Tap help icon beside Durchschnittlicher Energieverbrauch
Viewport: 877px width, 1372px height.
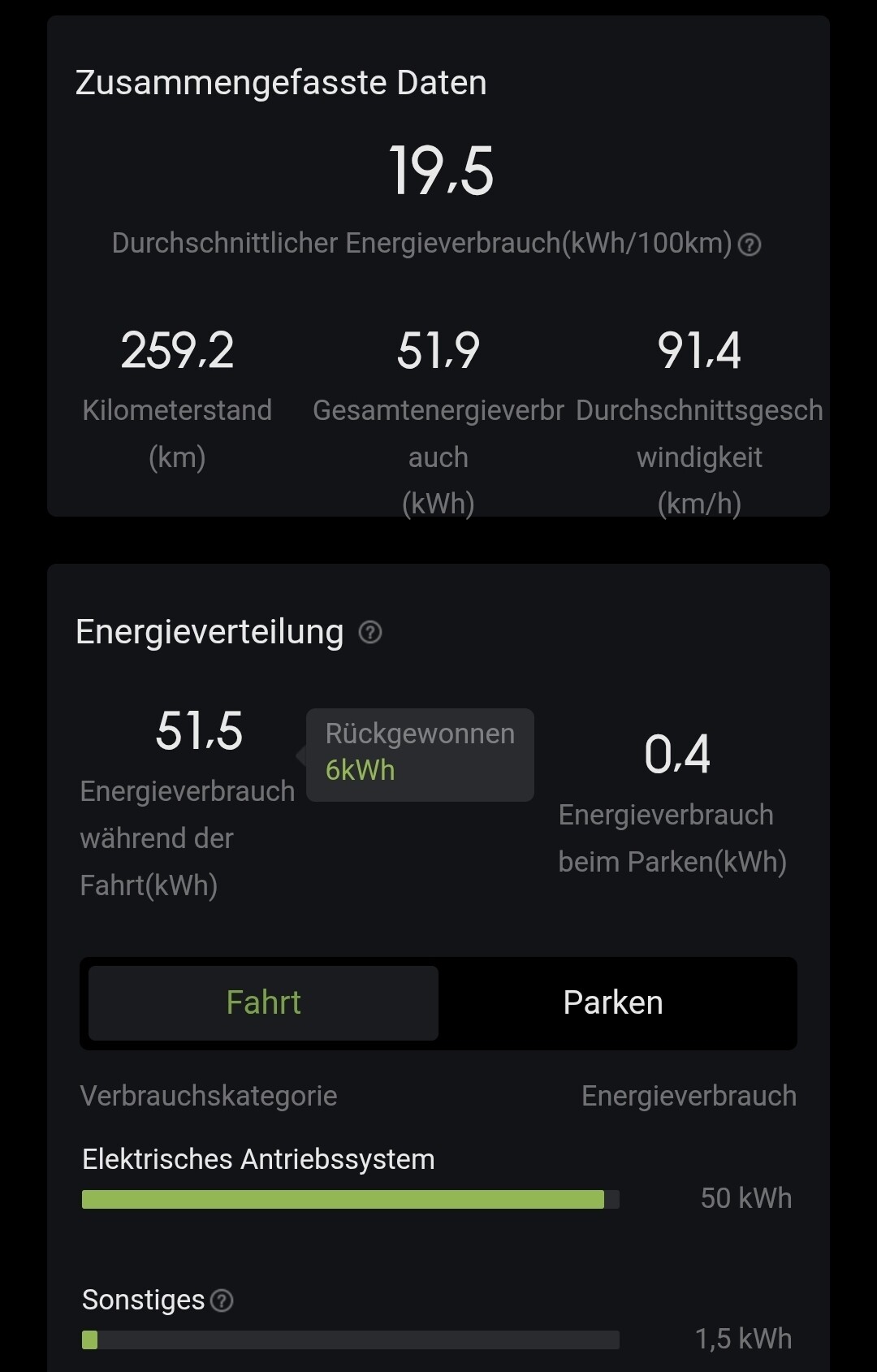(750, 245)
